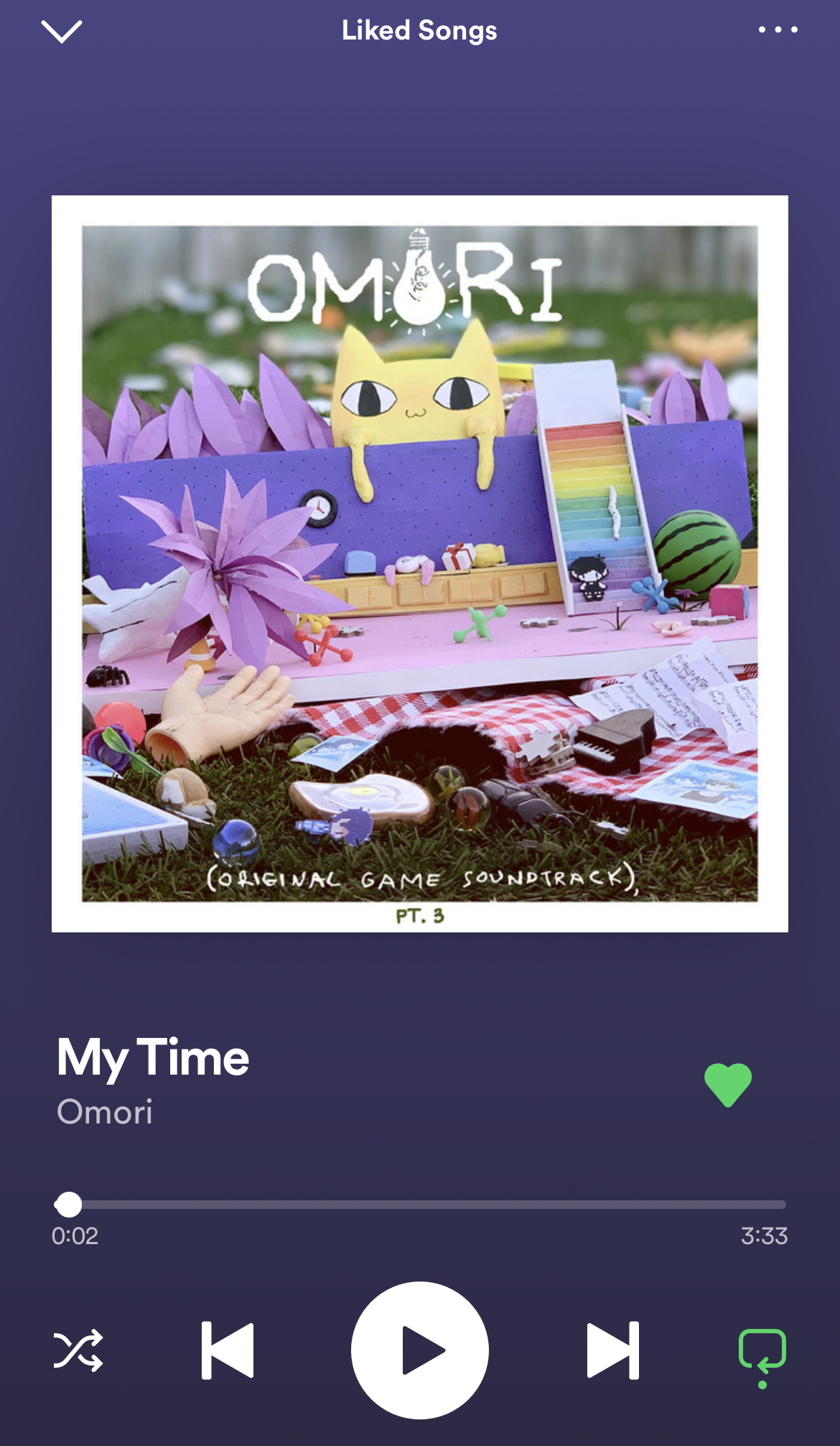Skip to the next track

(x=612, y=1350)
